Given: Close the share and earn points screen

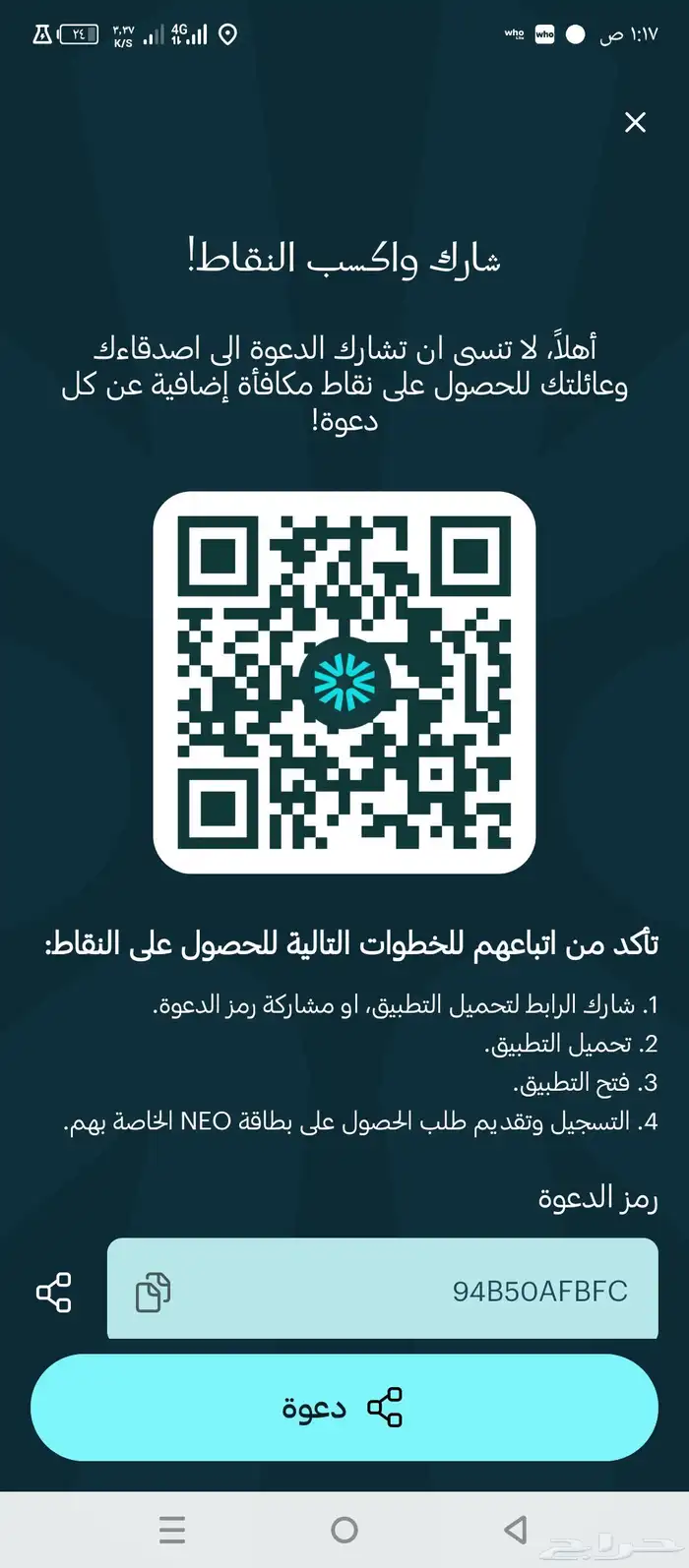Looking at the screenshot, I should point(636,122).
